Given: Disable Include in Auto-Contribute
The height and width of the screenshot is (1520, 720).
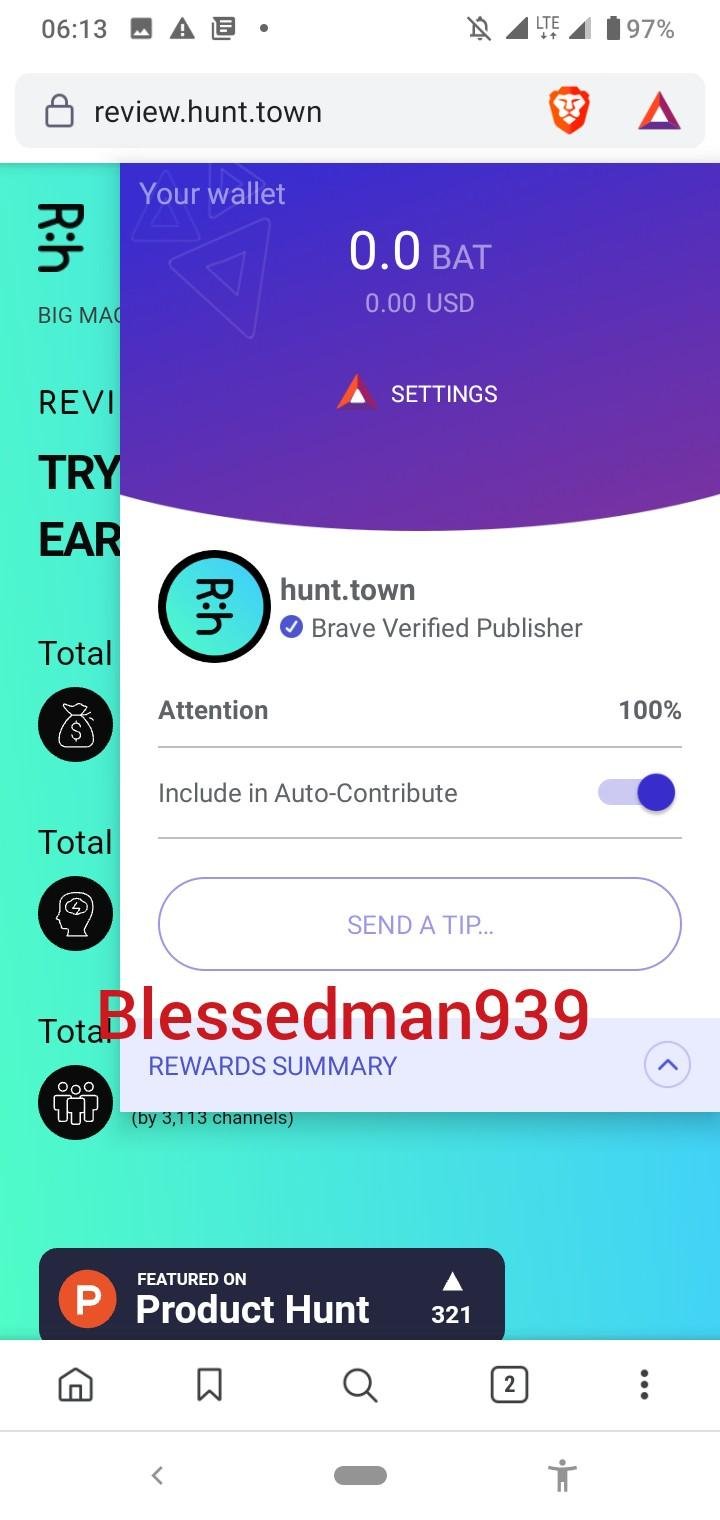Looking at the screenshot, I should (x=638, y=793).
